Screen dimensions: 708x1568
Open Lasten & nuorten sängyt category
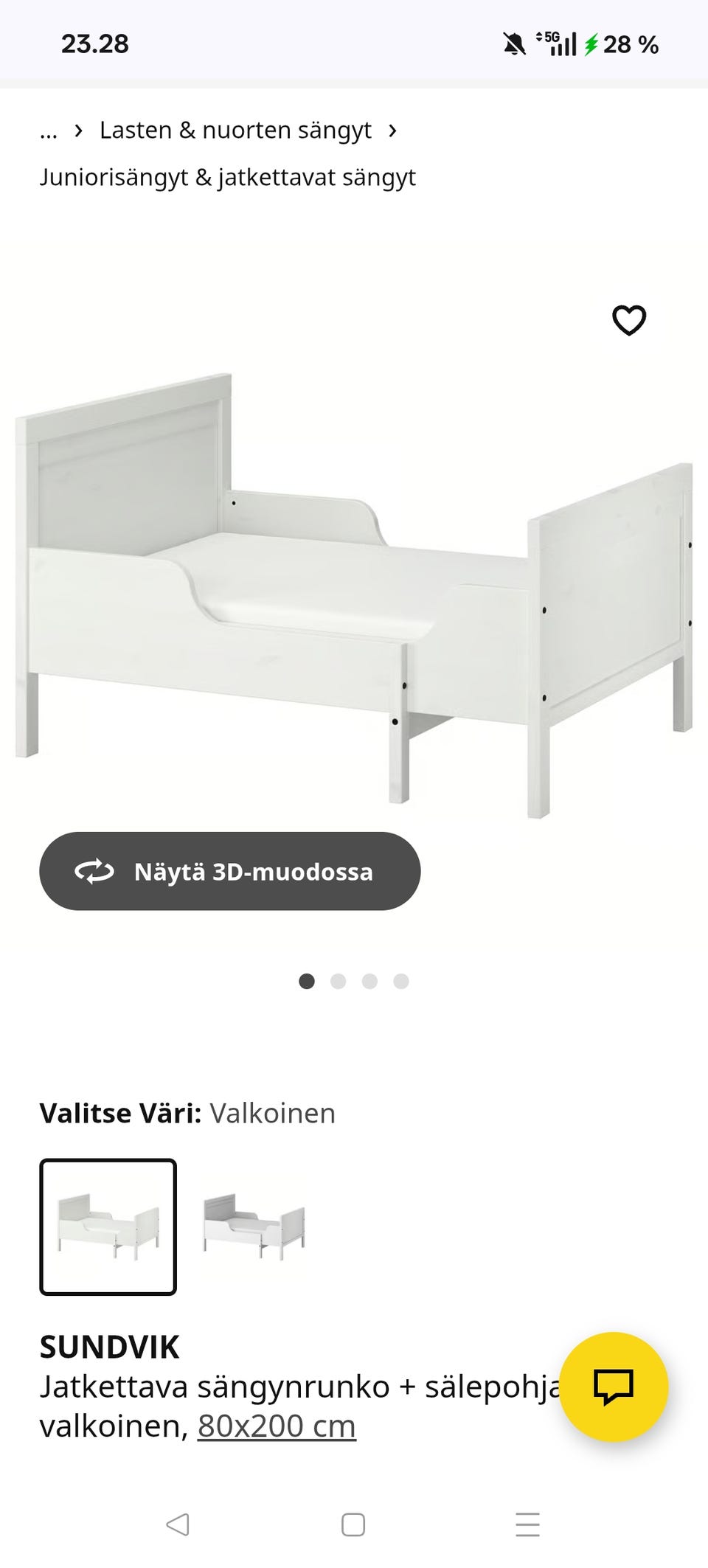point(235,130)
